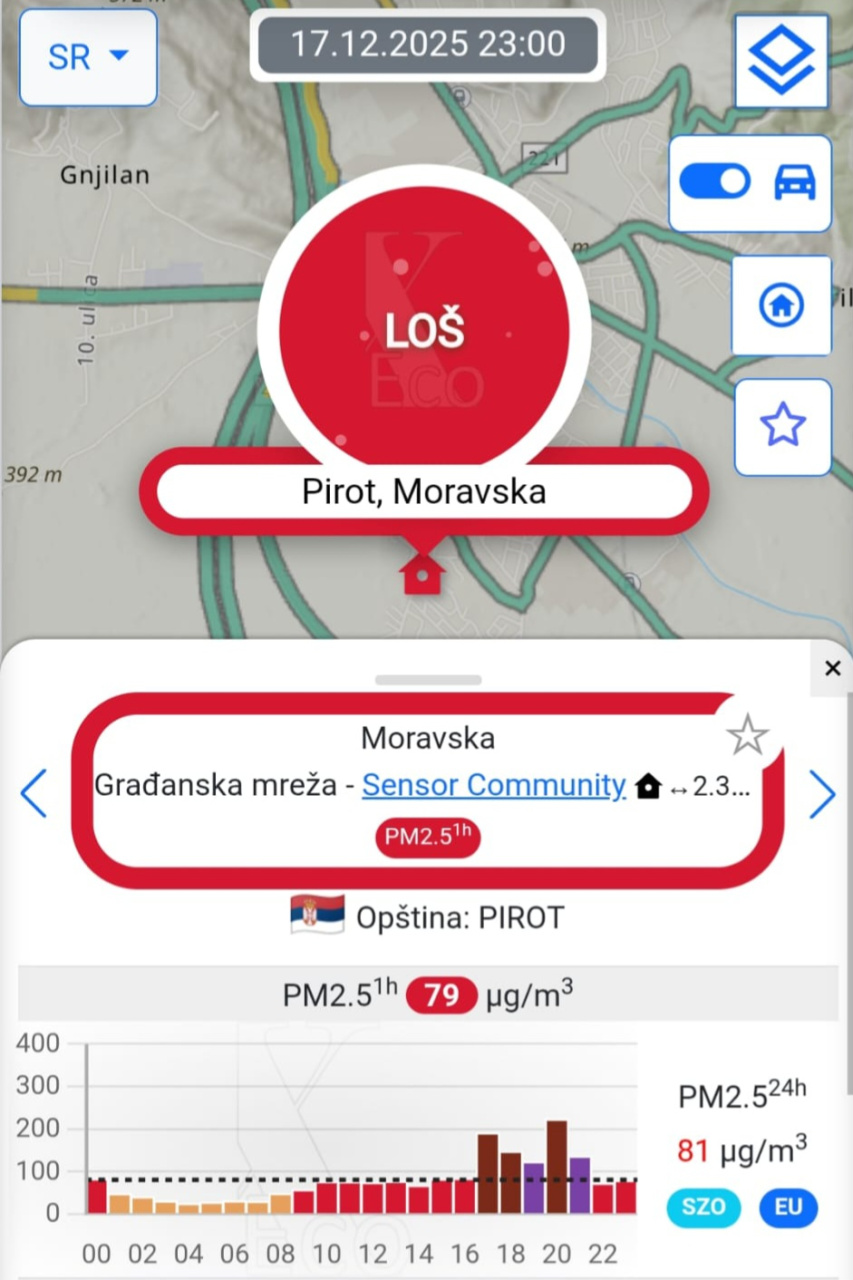This screenshot has height=1280, width=853.
Task: Toggle the car traffic switch off
Action: (x=715, y=182)
